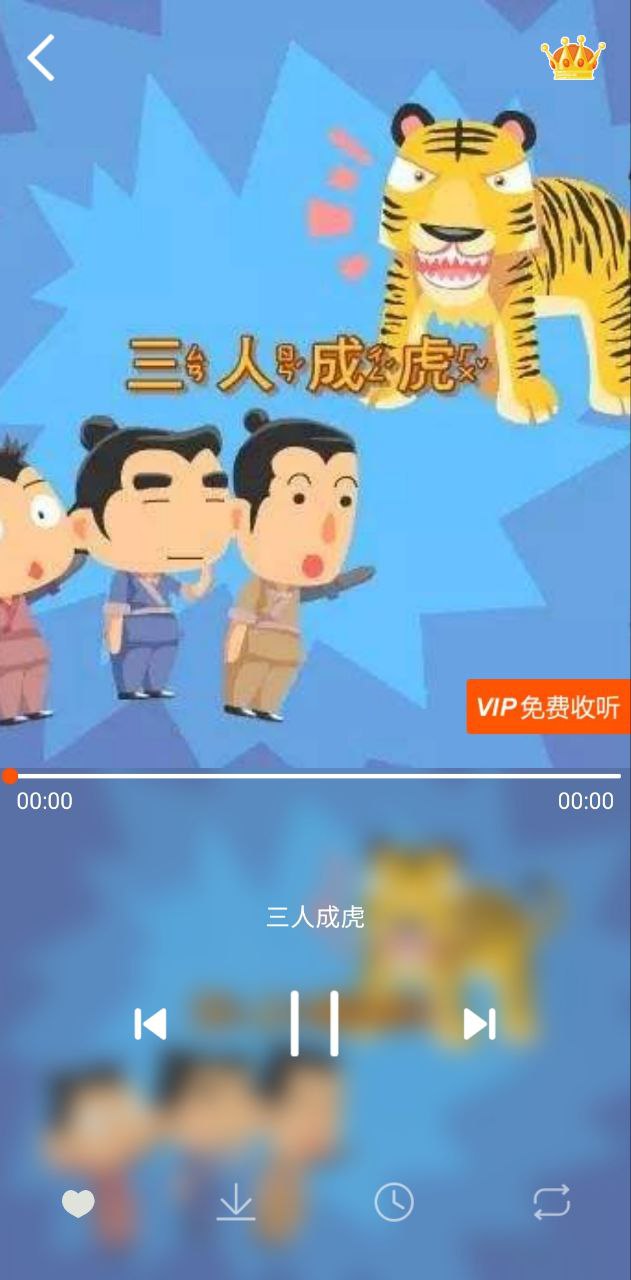631x1280 pixels.
Task: Skip to the next track
Action: [479, 1024]
